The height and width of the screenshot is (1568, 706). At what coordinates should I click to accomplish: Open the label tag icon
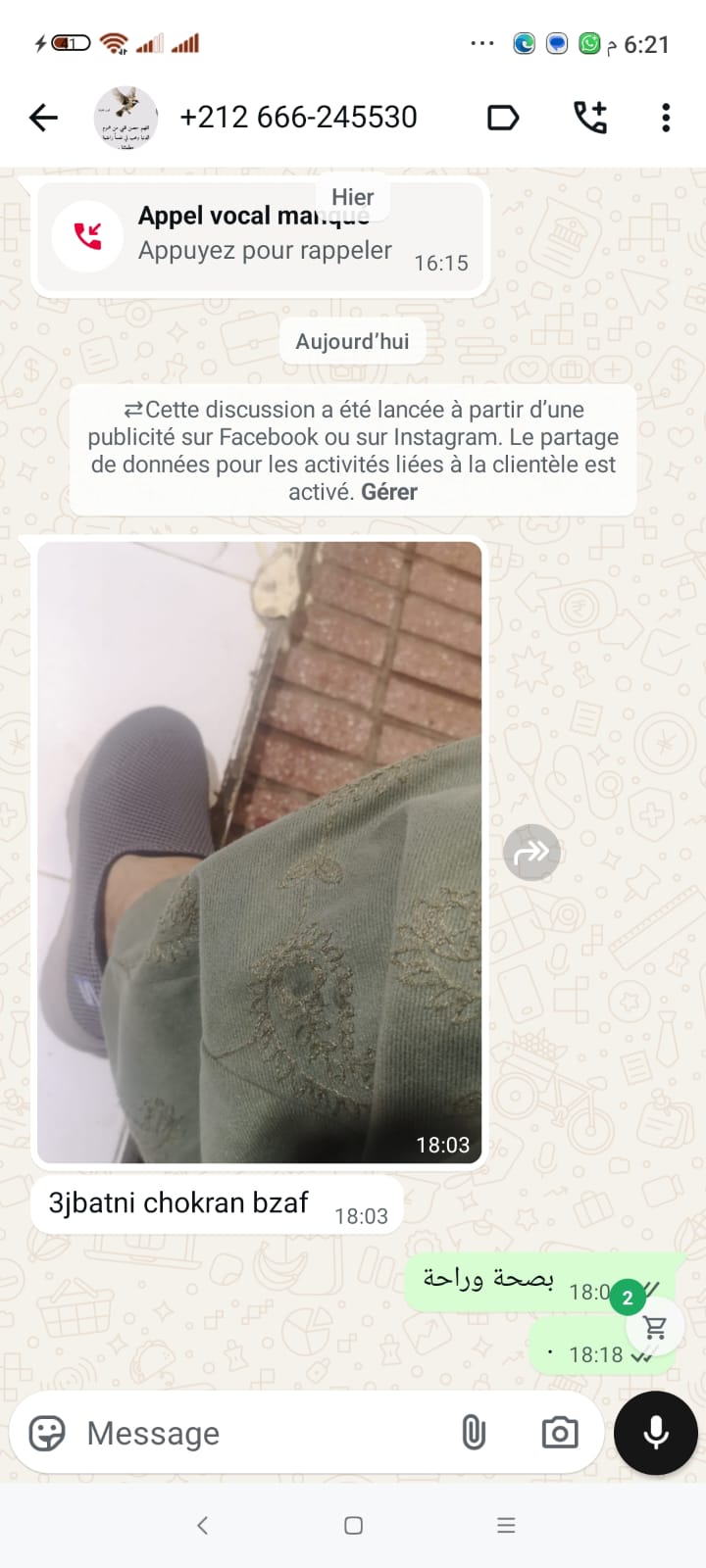tap(503, 119)
